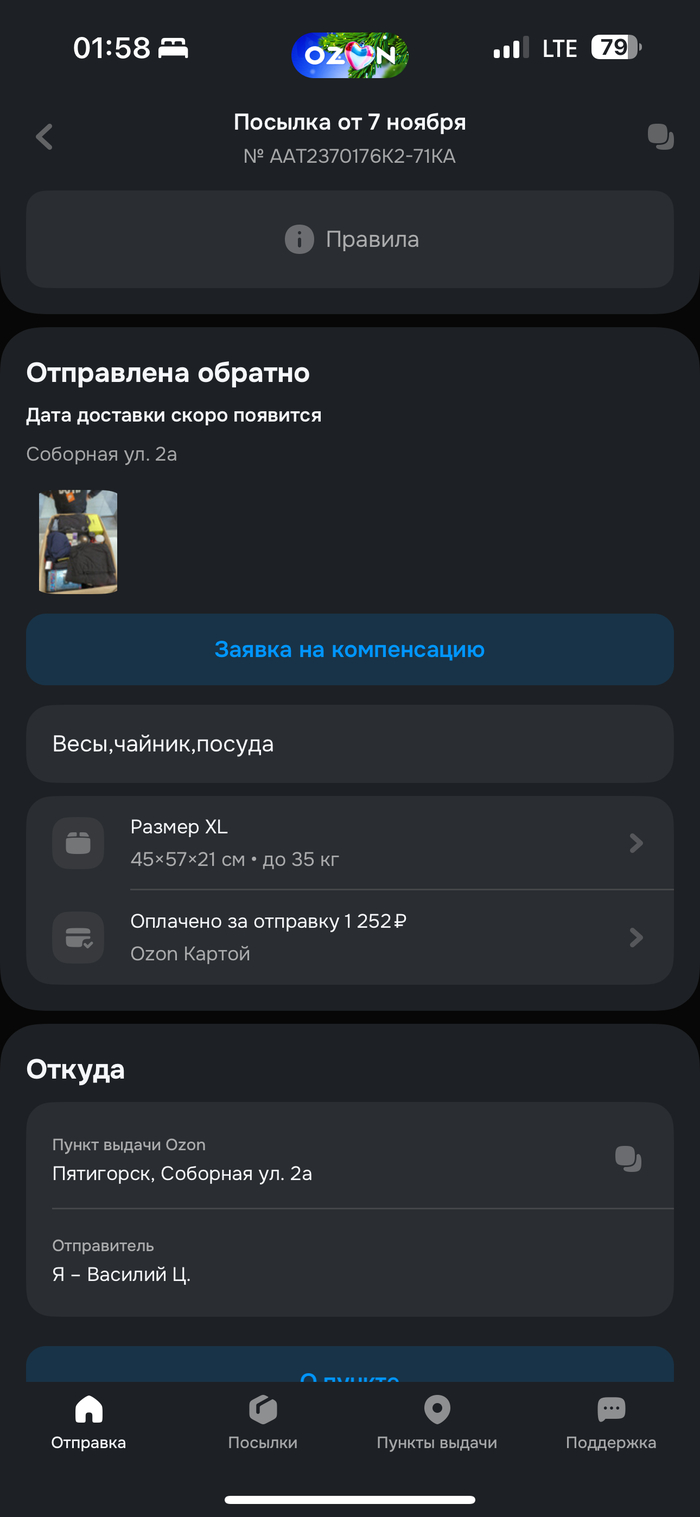Open the Размер XL row

tap(350, 843)
